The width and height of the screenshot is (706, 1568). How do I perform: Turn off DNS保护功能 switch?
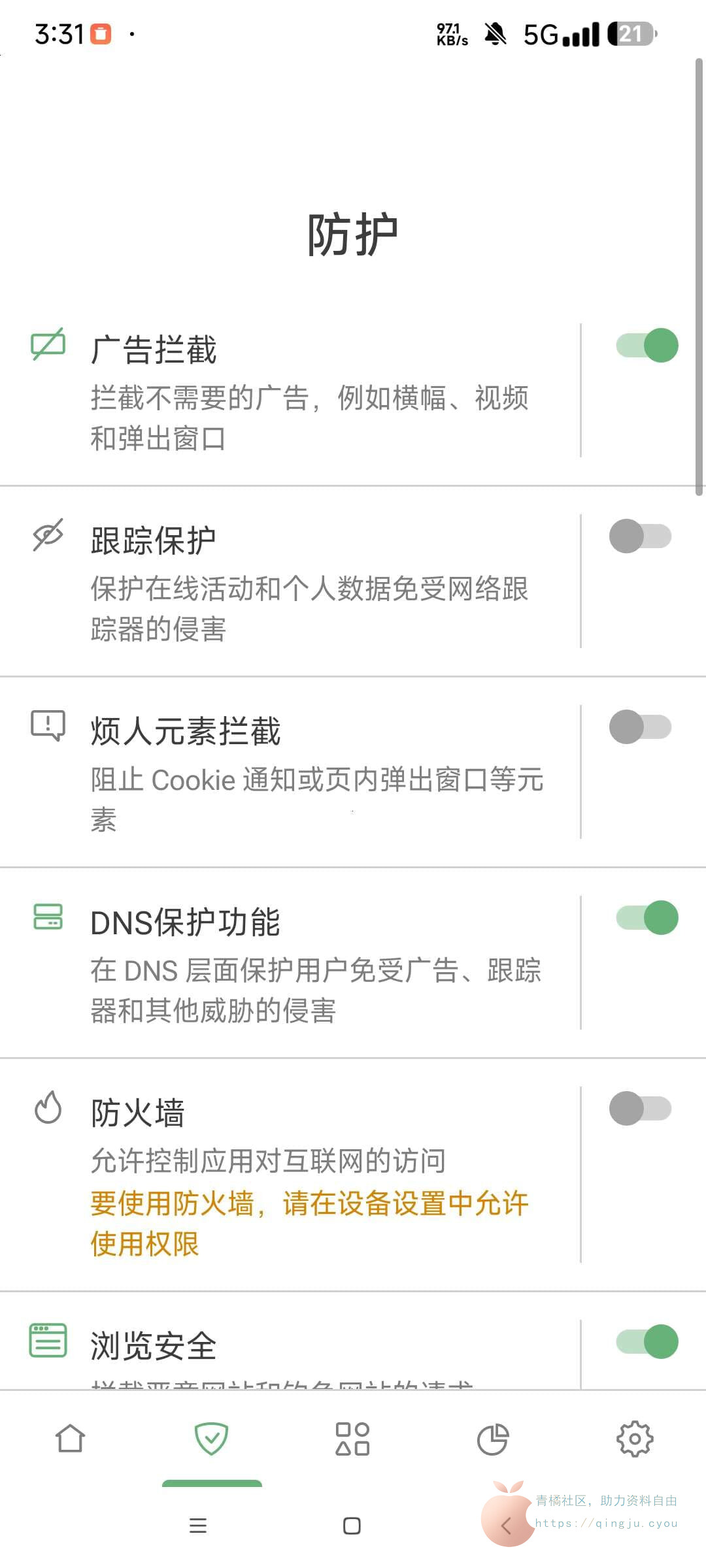(647, 918)
